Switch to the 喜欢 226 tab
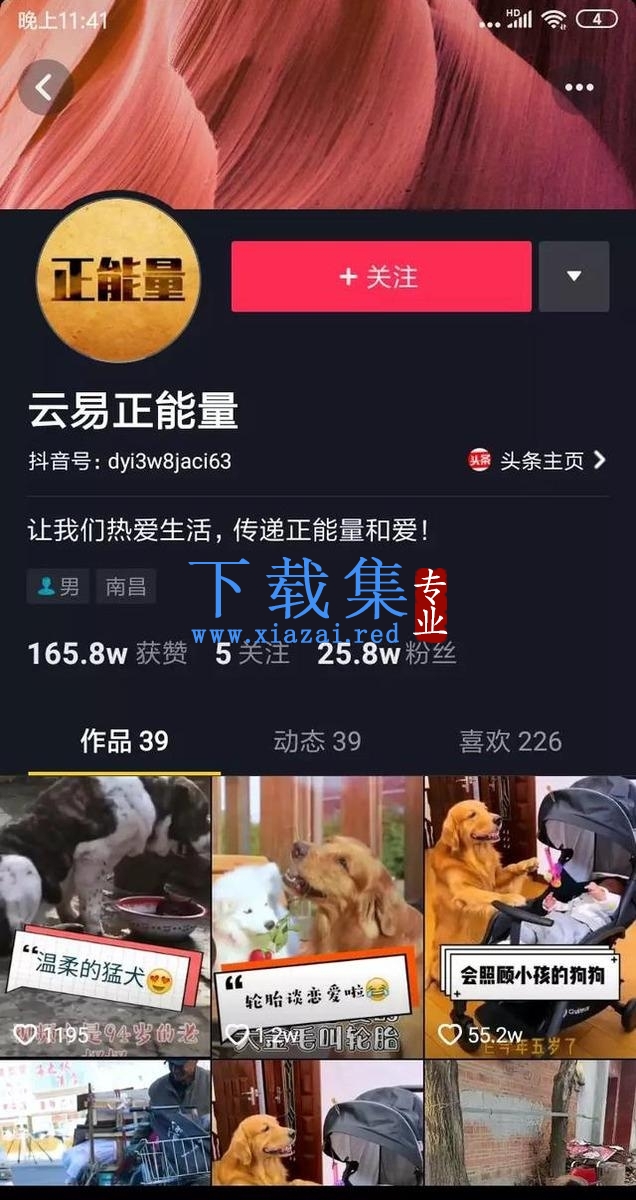Screen dimensions: 636x1200 [510, 741]
